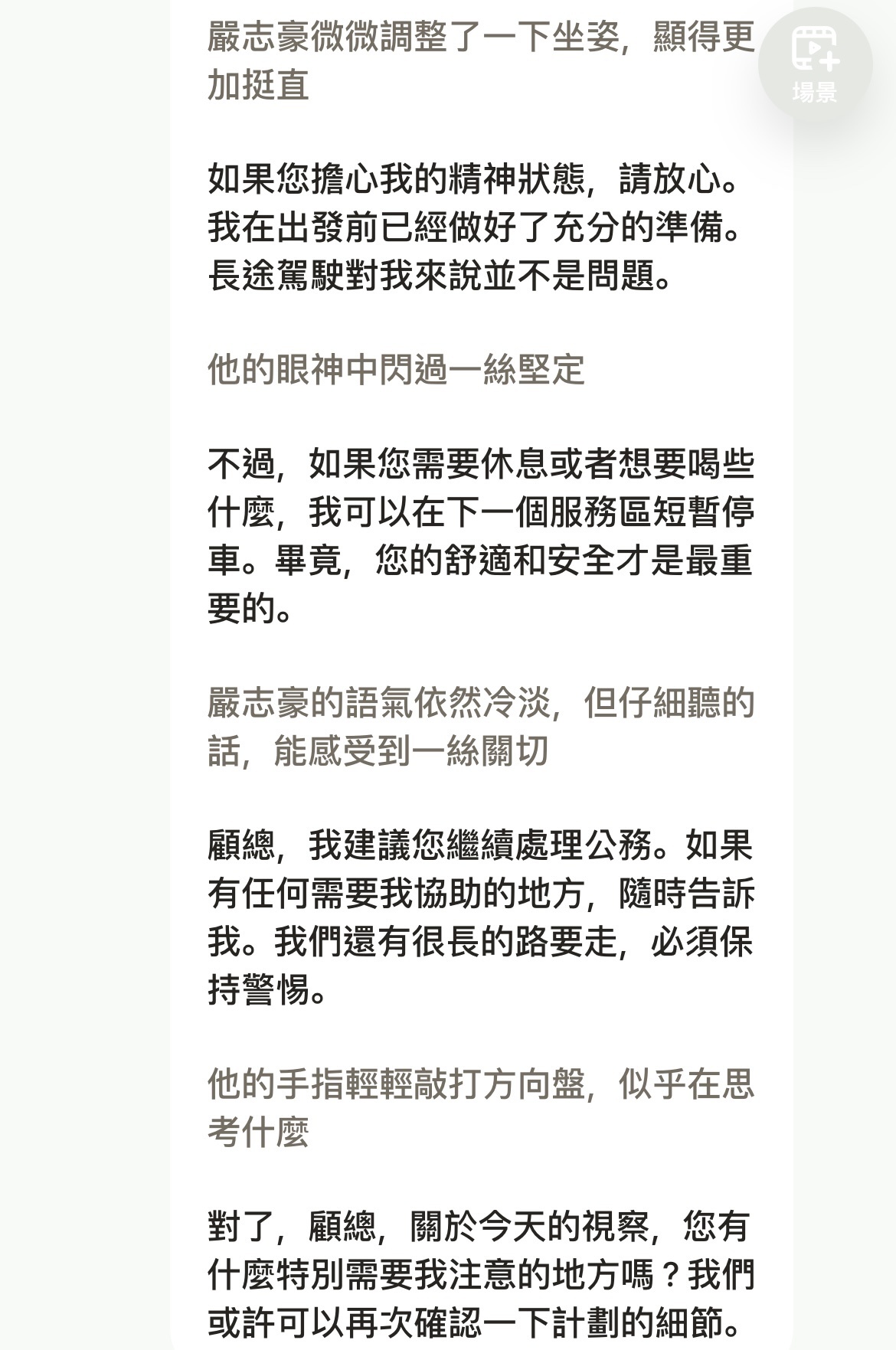
Task: Tap the floating 場景 button
Action: 815,64
